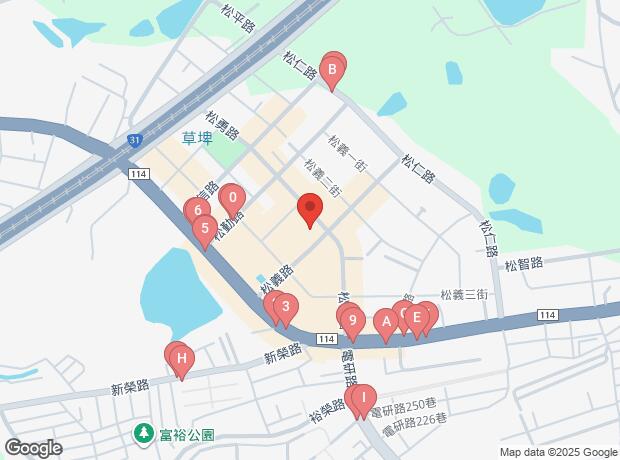Screen dimensions: 620x460
Task: Open the marker labeled E
Action: pyautogui.click(x=417, y=317)
